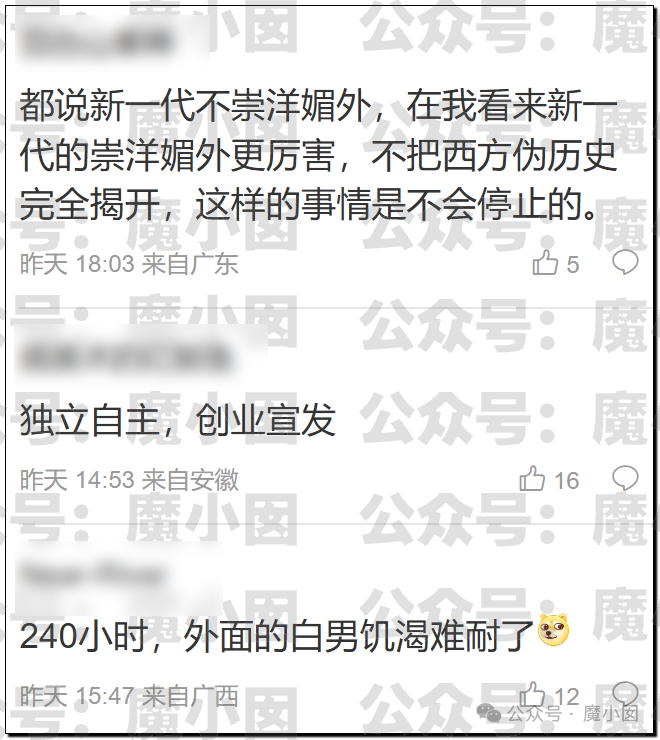Reply to the comment posted from 安徽
Screen dimensions: 660x740
click(625, 478)
